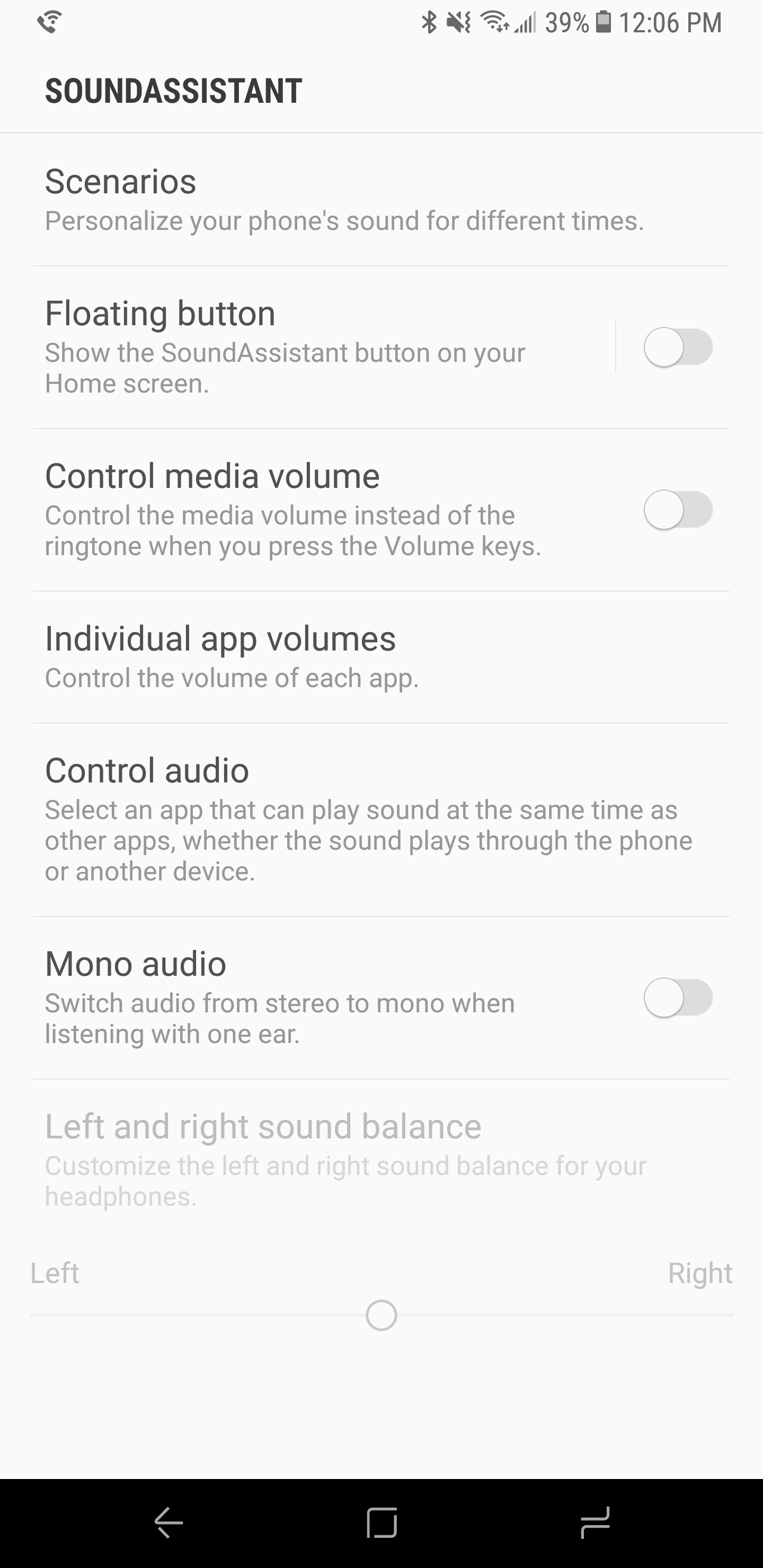Image resolution: width=763 pixels, height=1568 pixels.
Task: Tap the Bluetooth status bar icon
Action: [428, 22]
